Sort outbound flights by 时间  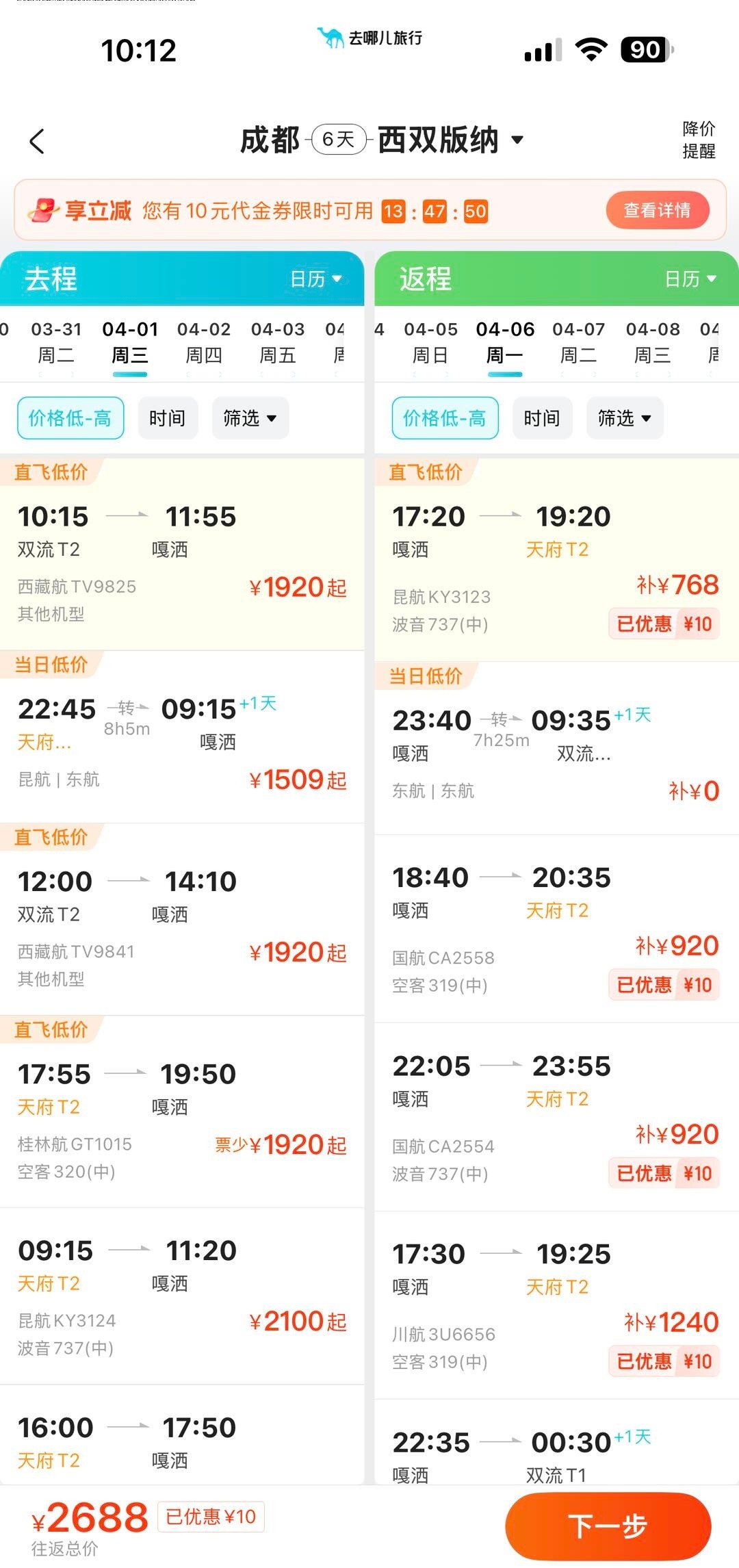pos(168,418)
